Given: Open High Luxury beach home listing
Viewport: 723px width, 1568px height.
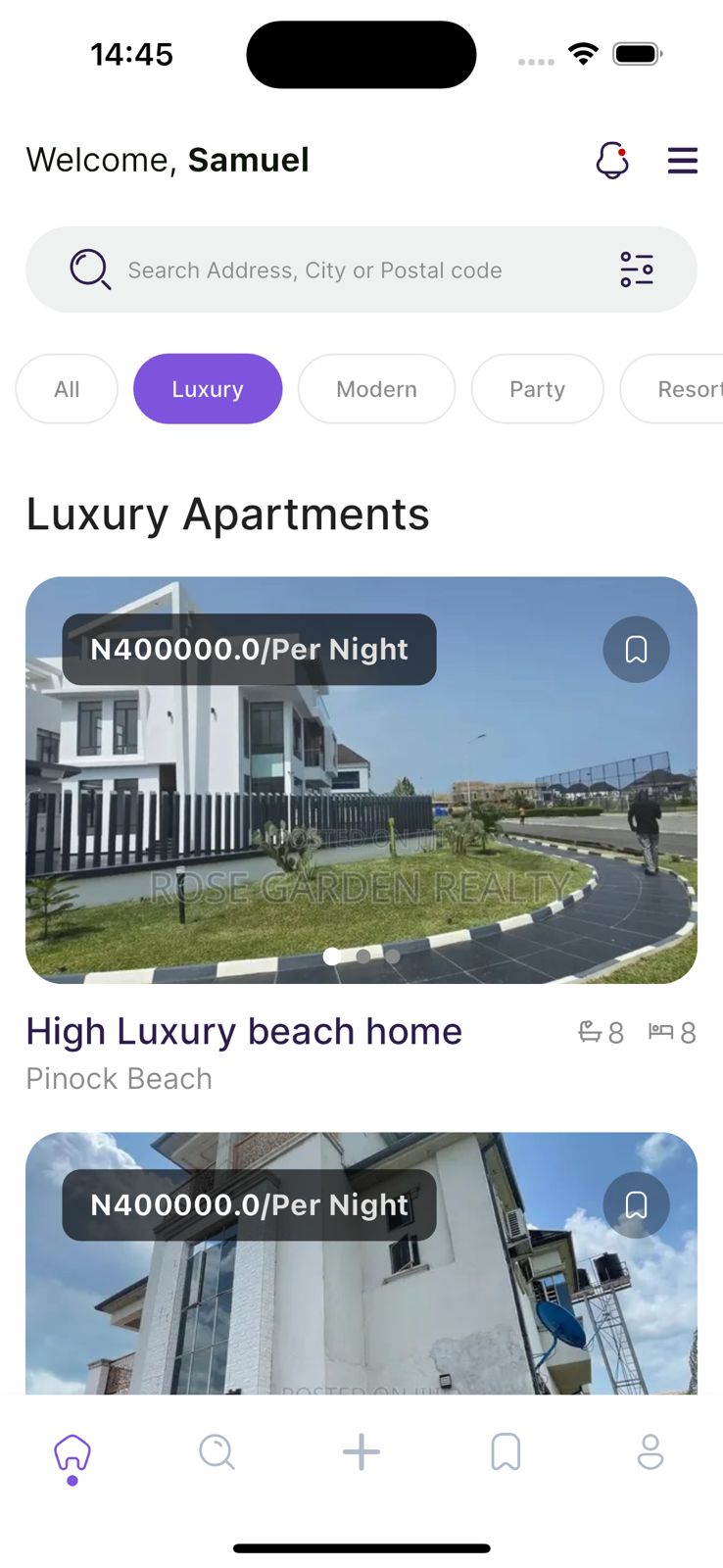Looking at the screenshot, I should click(x=244, y=1031).
